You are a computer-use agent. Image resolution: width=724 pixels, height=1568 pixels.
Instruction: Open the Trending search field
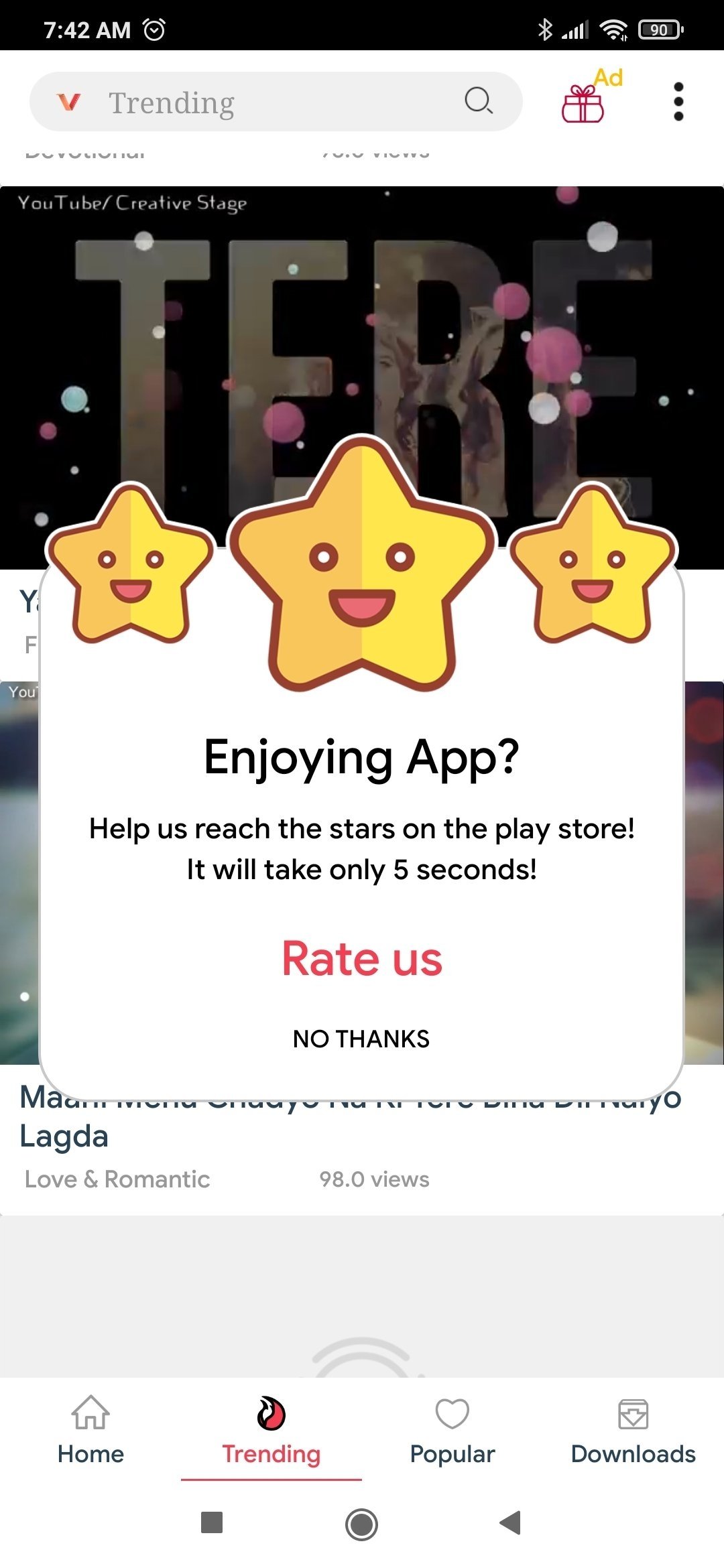(268, 102)
